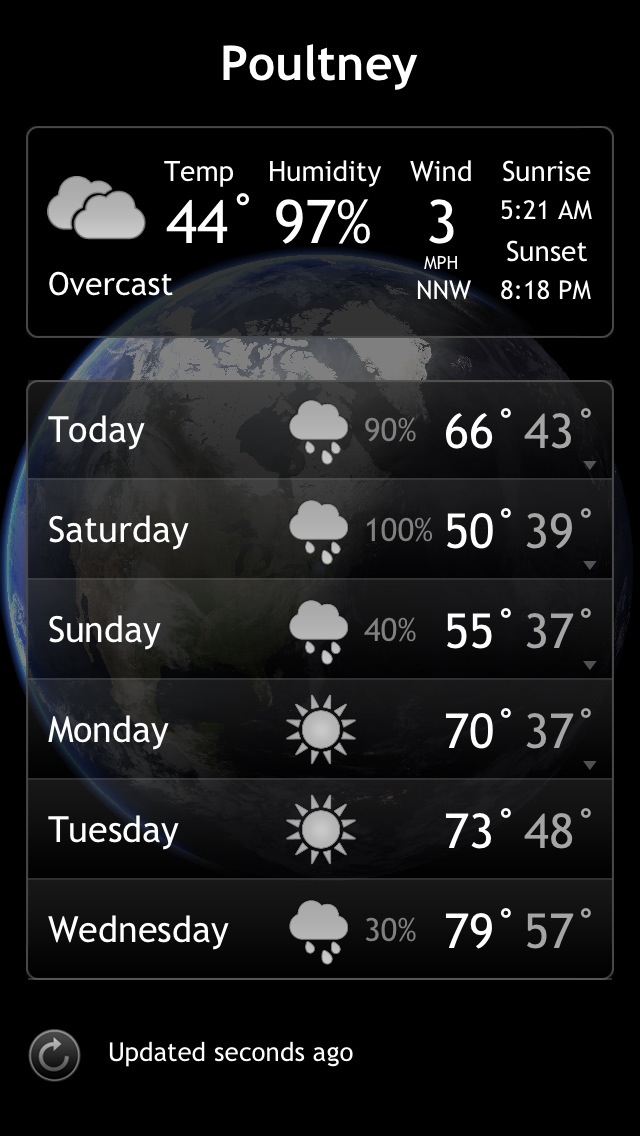This screenshot has width=640, height=1136.
Task: Refresh the weather data
Action: click(54, 1055)
